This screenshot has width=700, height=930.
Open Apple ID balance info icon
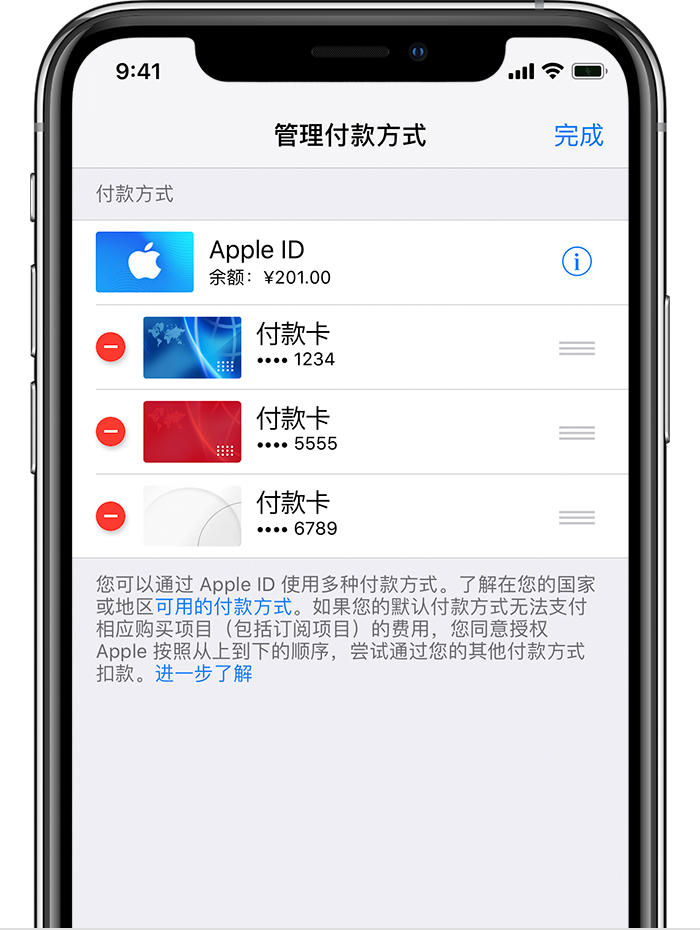(x=576, y=262)
